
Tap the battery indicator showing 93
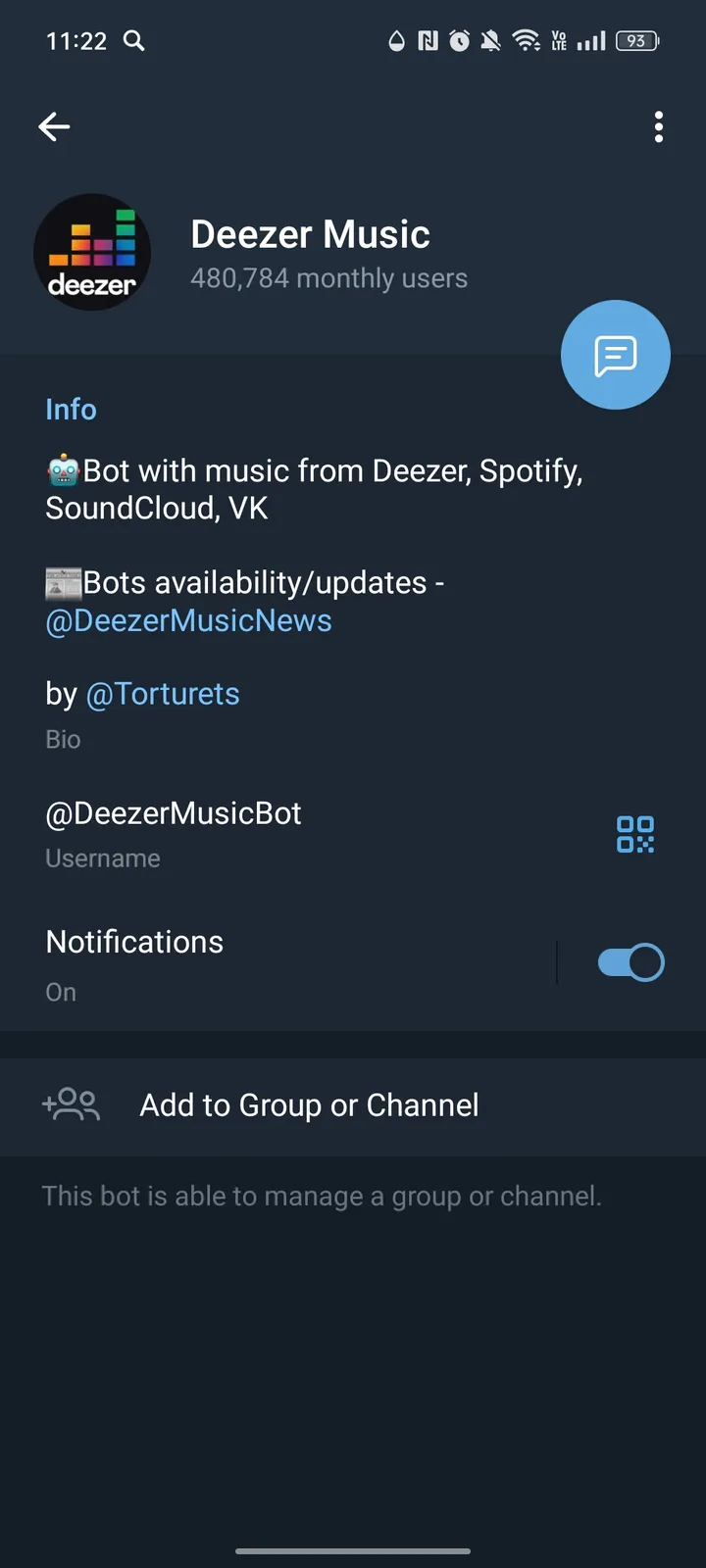click(635, 41)
